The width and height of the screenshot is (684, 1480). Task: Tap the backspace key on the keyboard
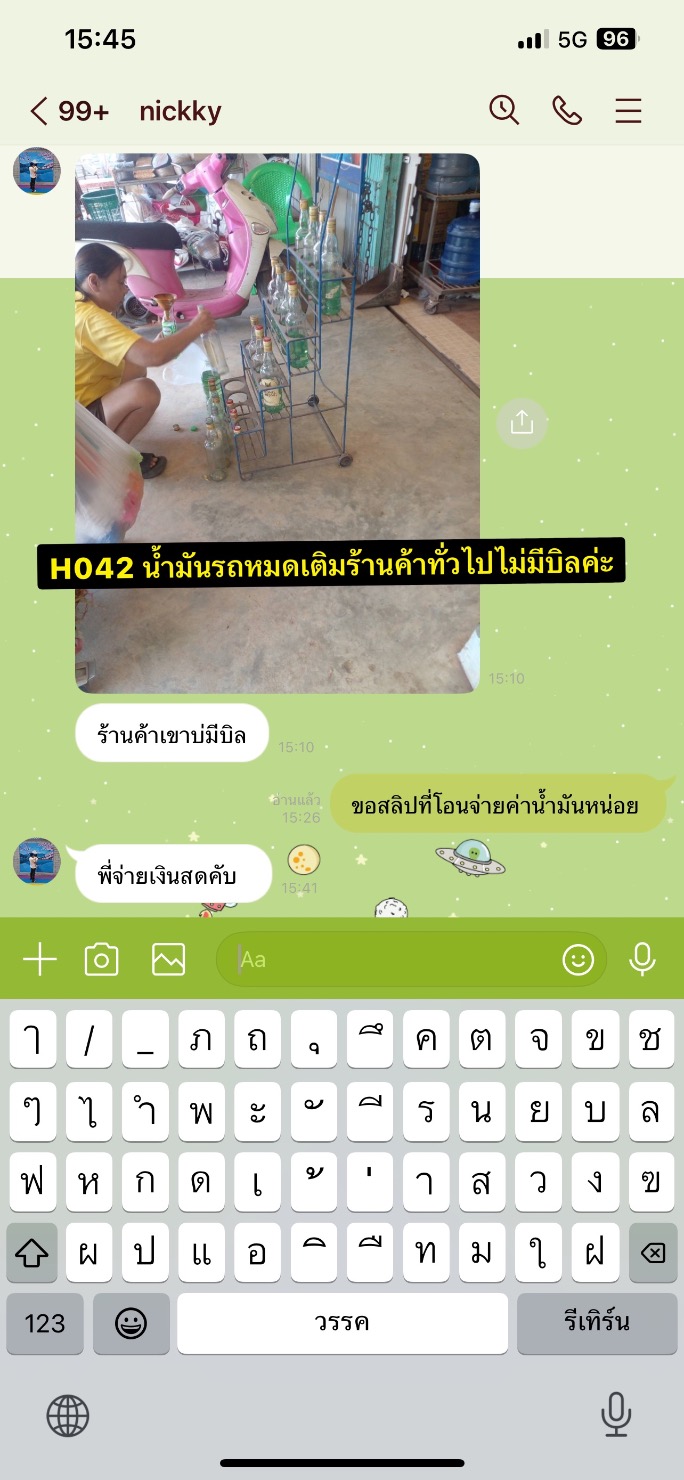[x=651, y=1253]
